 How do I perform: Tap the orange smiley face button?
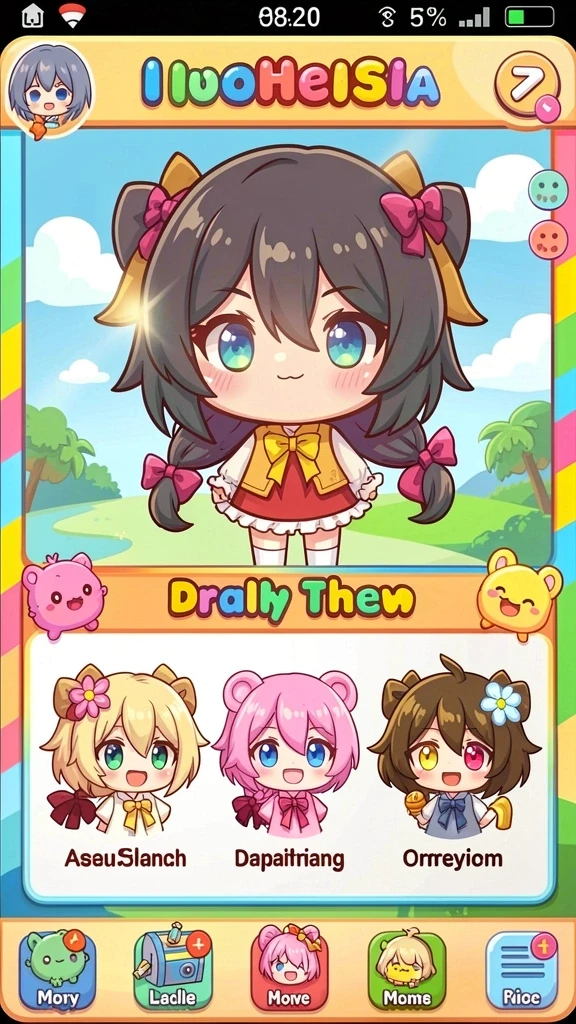coord(547,240)
